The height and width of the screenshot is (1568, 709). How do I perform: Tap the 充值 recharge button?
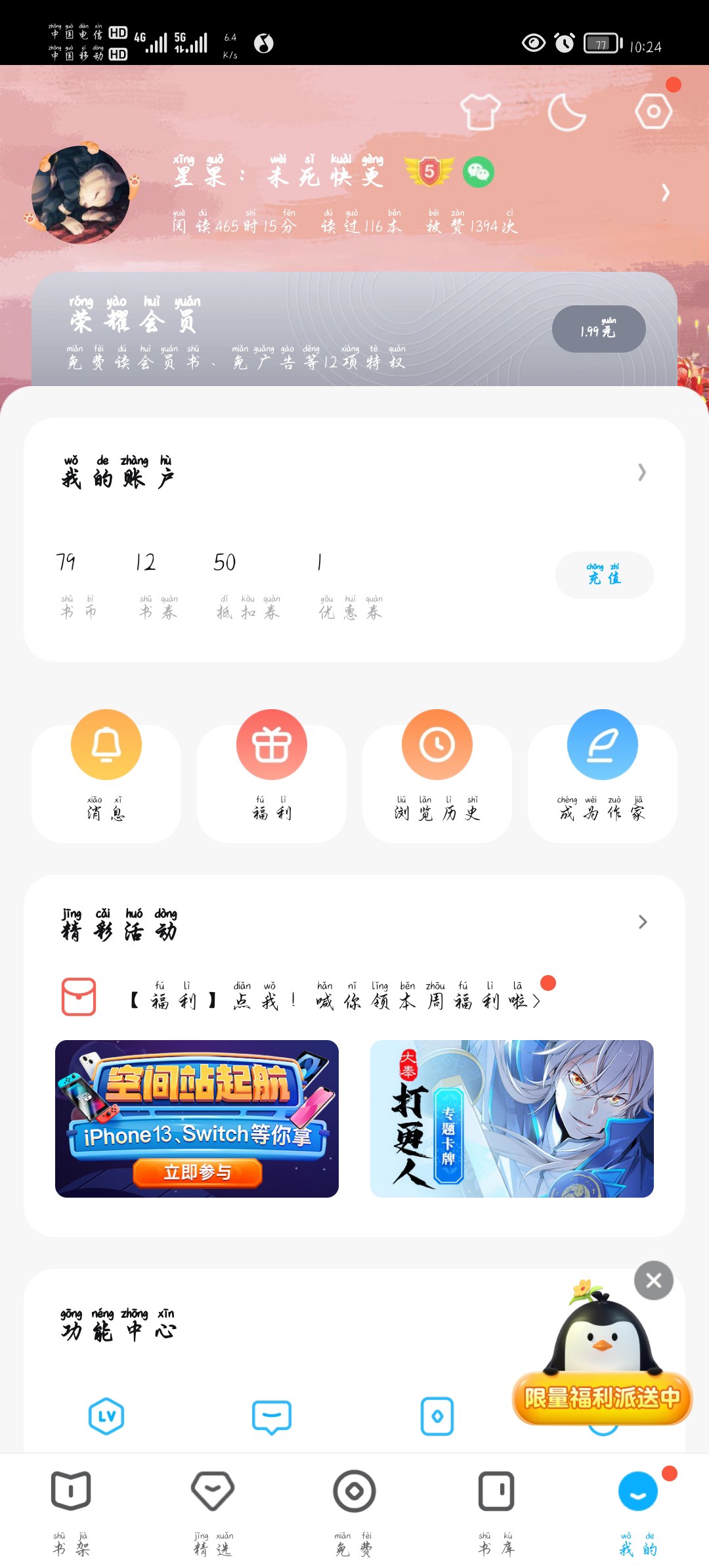click(604, 575)
